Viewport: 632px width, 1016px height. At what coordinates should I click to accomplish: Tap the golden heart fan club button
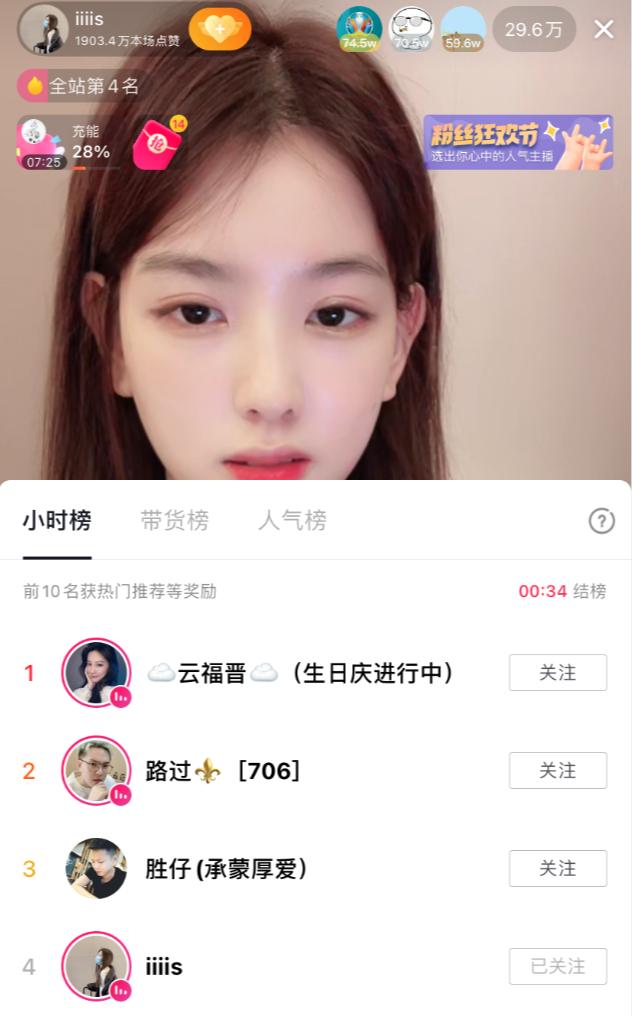tap(220, 29)
